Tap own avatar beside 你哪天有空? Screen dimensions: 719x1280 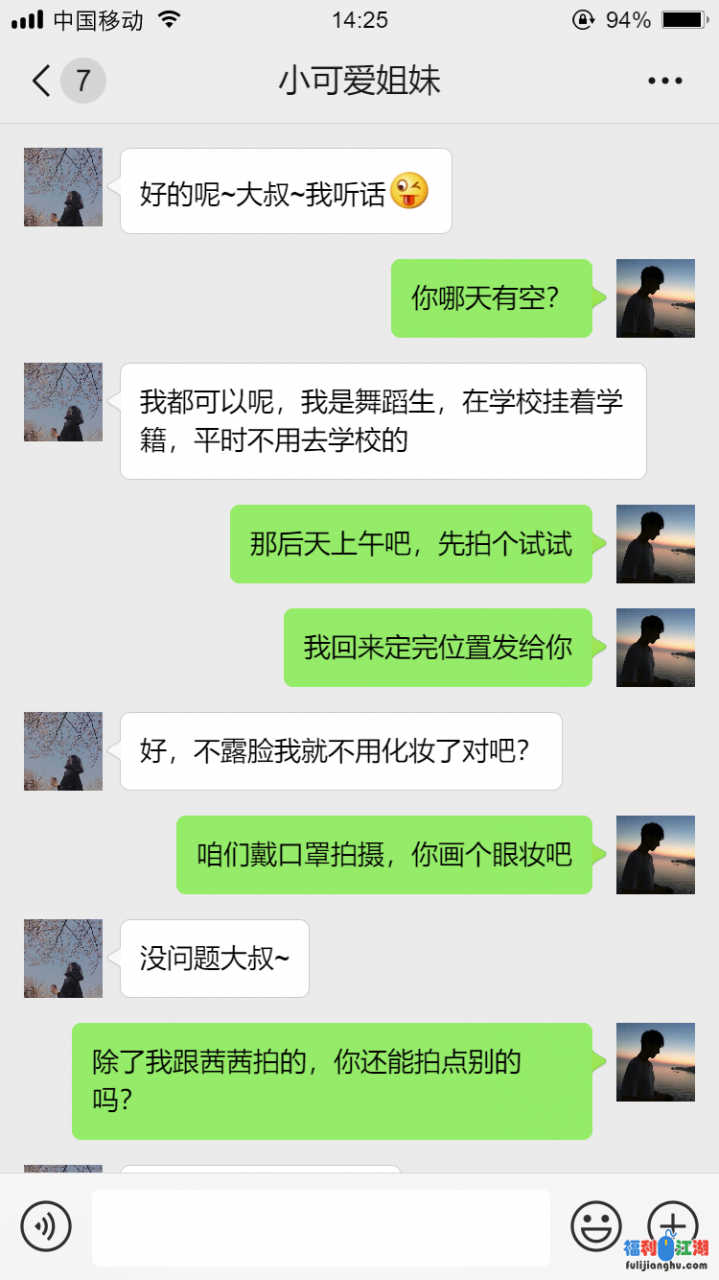(655, 298)
